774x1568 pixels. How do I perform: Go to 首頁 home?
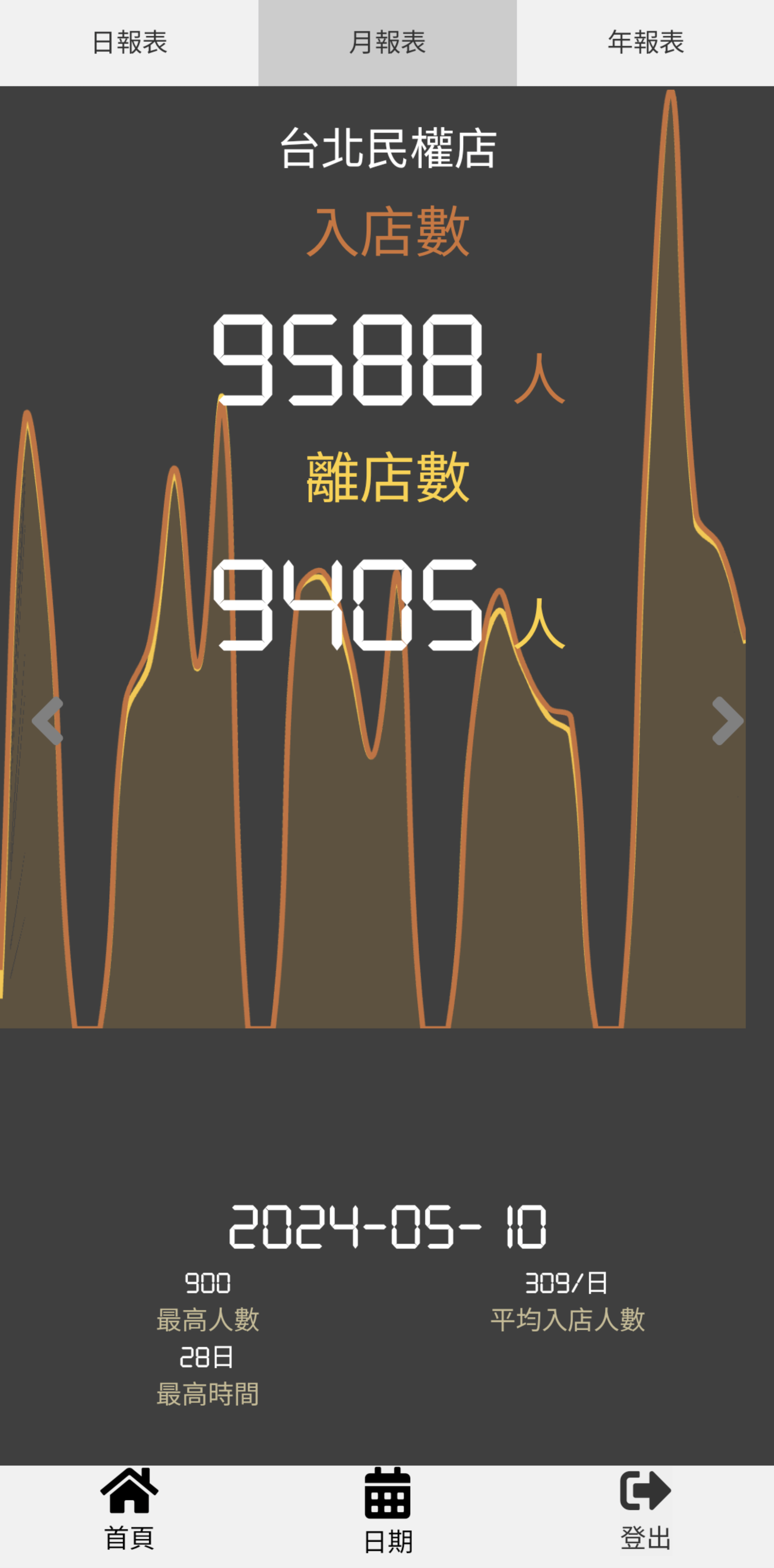[129, 1510]
